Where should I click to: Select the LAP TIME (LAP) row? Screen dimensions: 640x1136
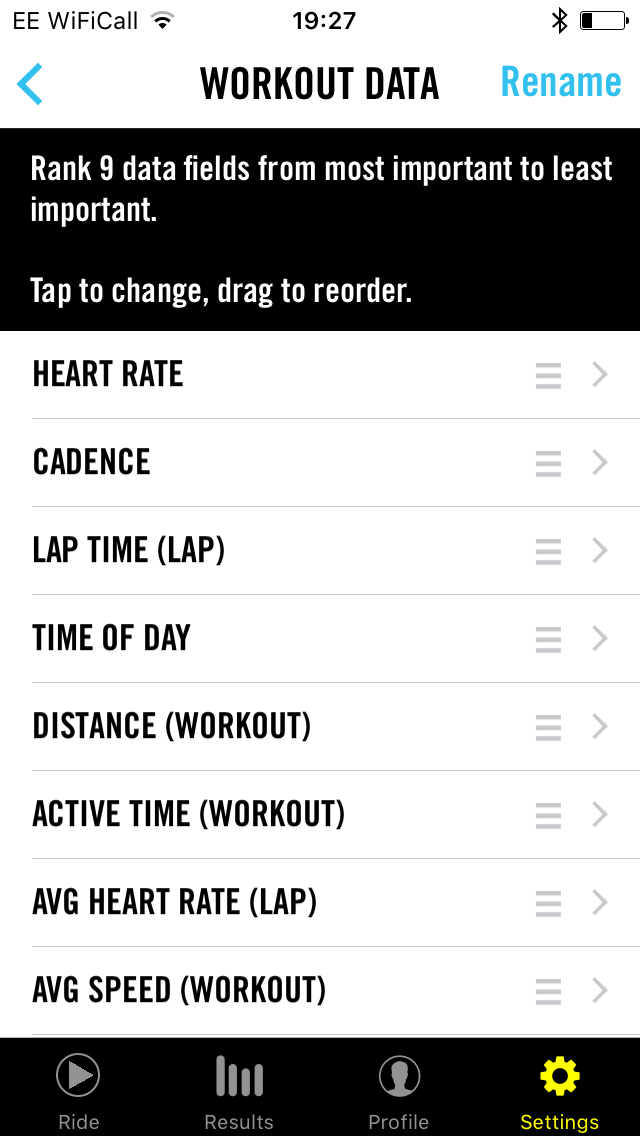pyautogui.click(x=280, y=551)
